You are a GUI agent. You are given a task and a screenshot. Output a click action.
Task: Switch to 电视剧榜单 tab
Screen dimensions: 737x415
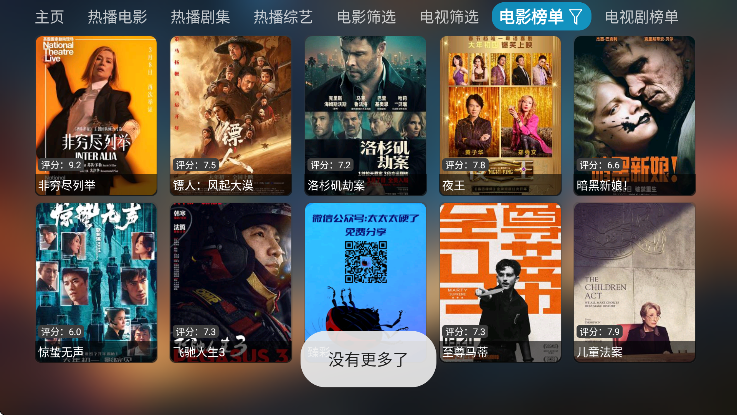[x=642, y=16]
